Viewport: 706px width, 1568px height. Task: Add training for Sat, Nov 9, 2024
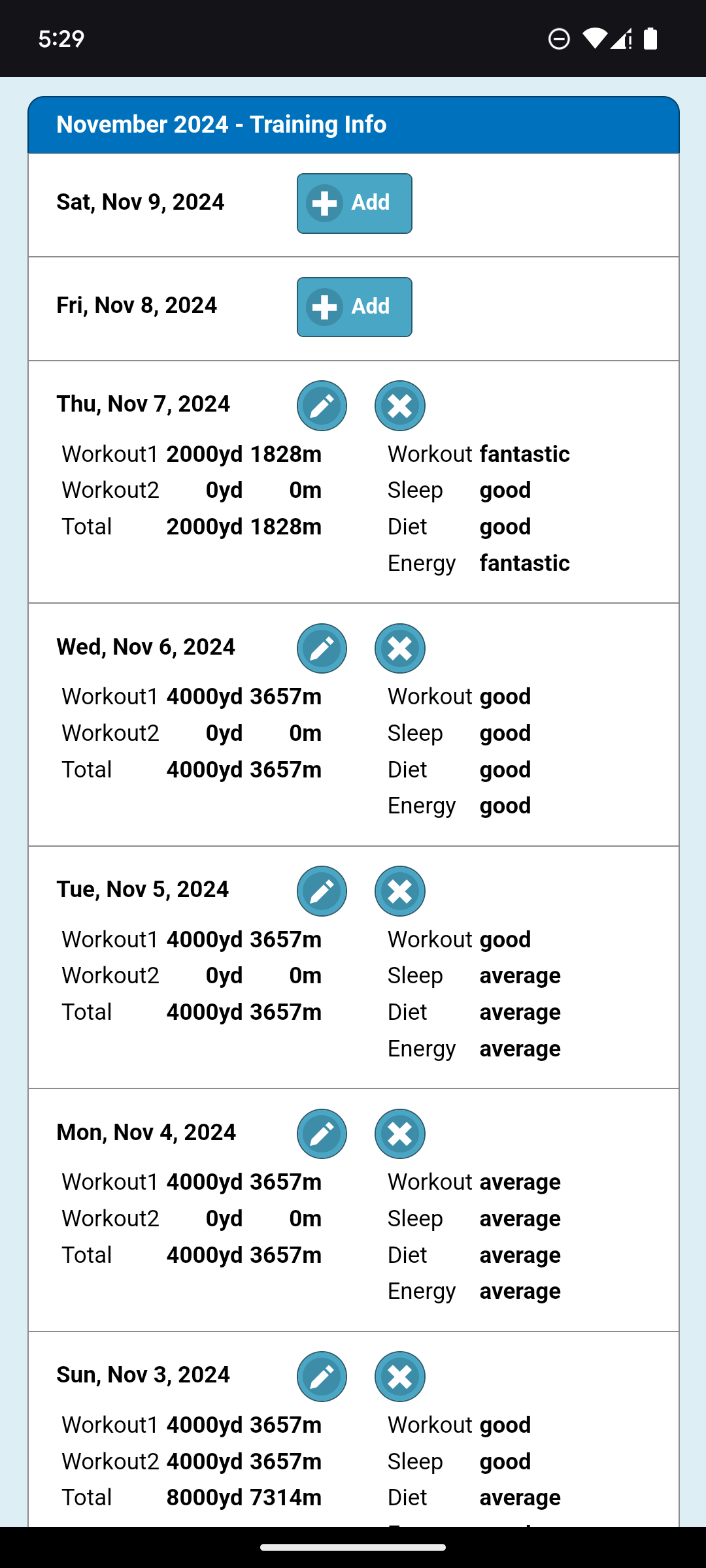[354, 203]
